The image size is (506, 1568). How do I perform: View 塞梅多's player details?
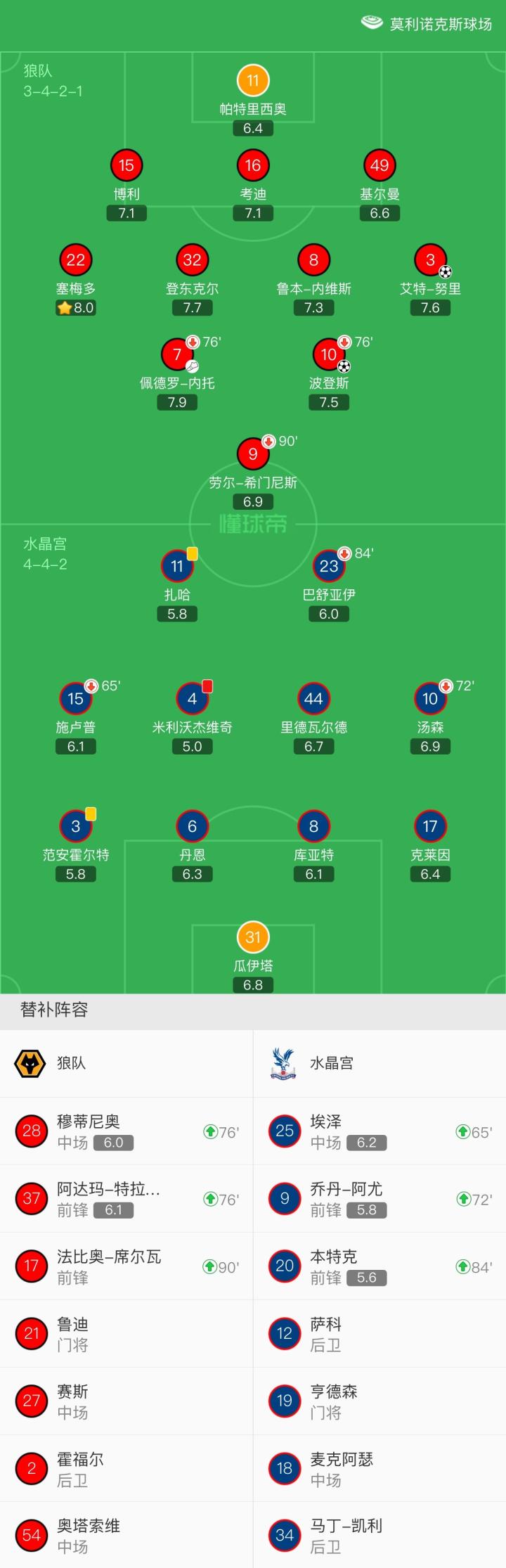click(x=75, y=260)
